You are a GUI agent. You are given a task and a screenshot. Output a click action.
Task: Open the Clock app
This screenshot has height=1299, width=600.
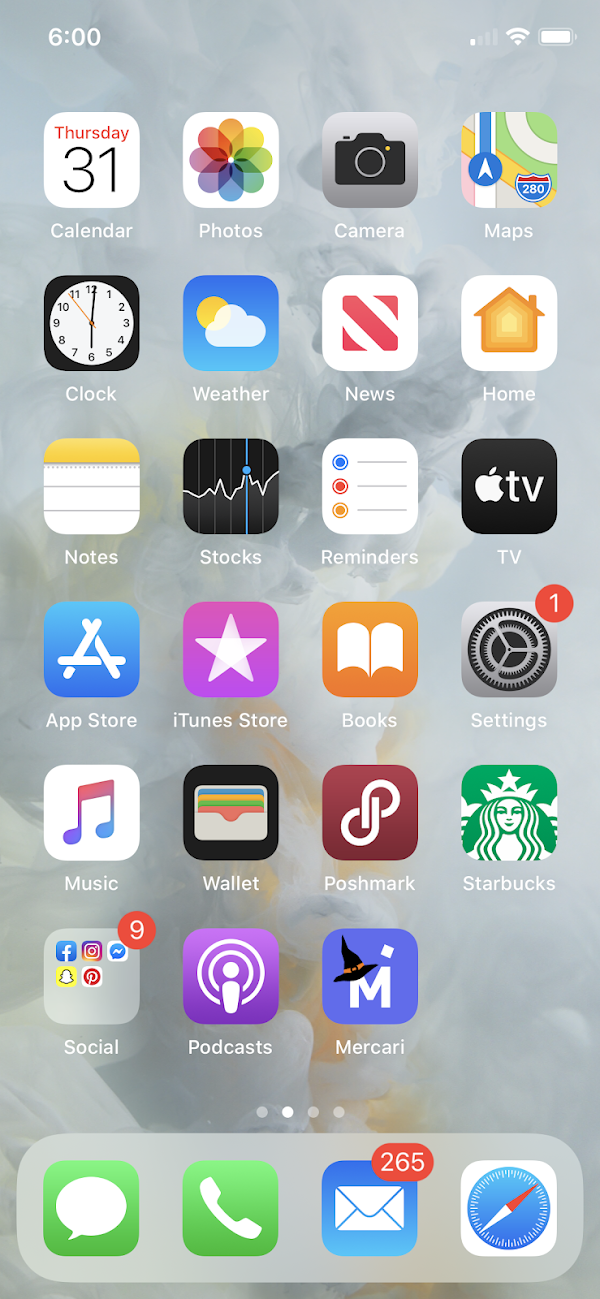point(91,323)
